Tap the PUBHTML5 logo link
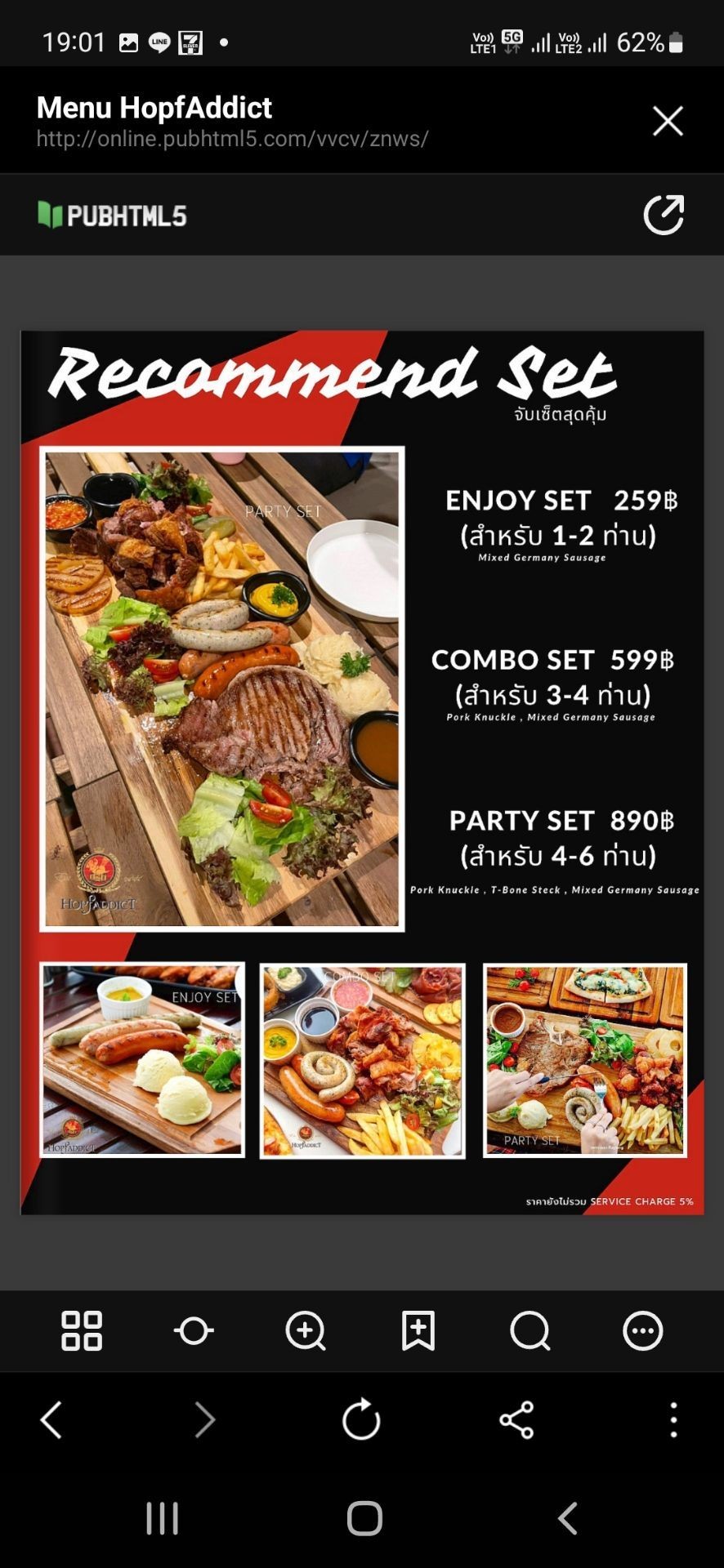Image resolution: width=724 pixels, height=1568 pixels. [113, 216]
